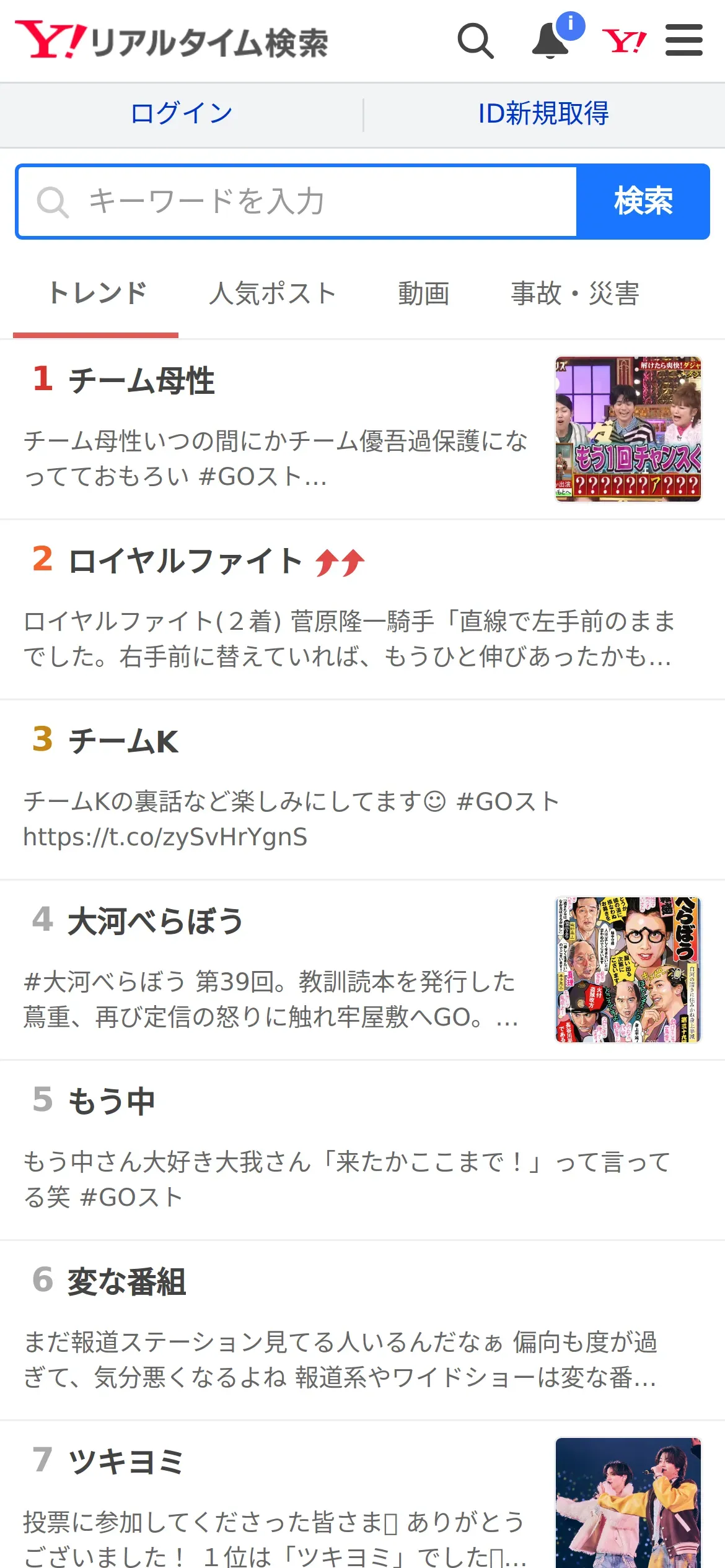Go to Yahoo! Japan home icon
This screenshot has height=1568, width=725.
tap(624, 41)
